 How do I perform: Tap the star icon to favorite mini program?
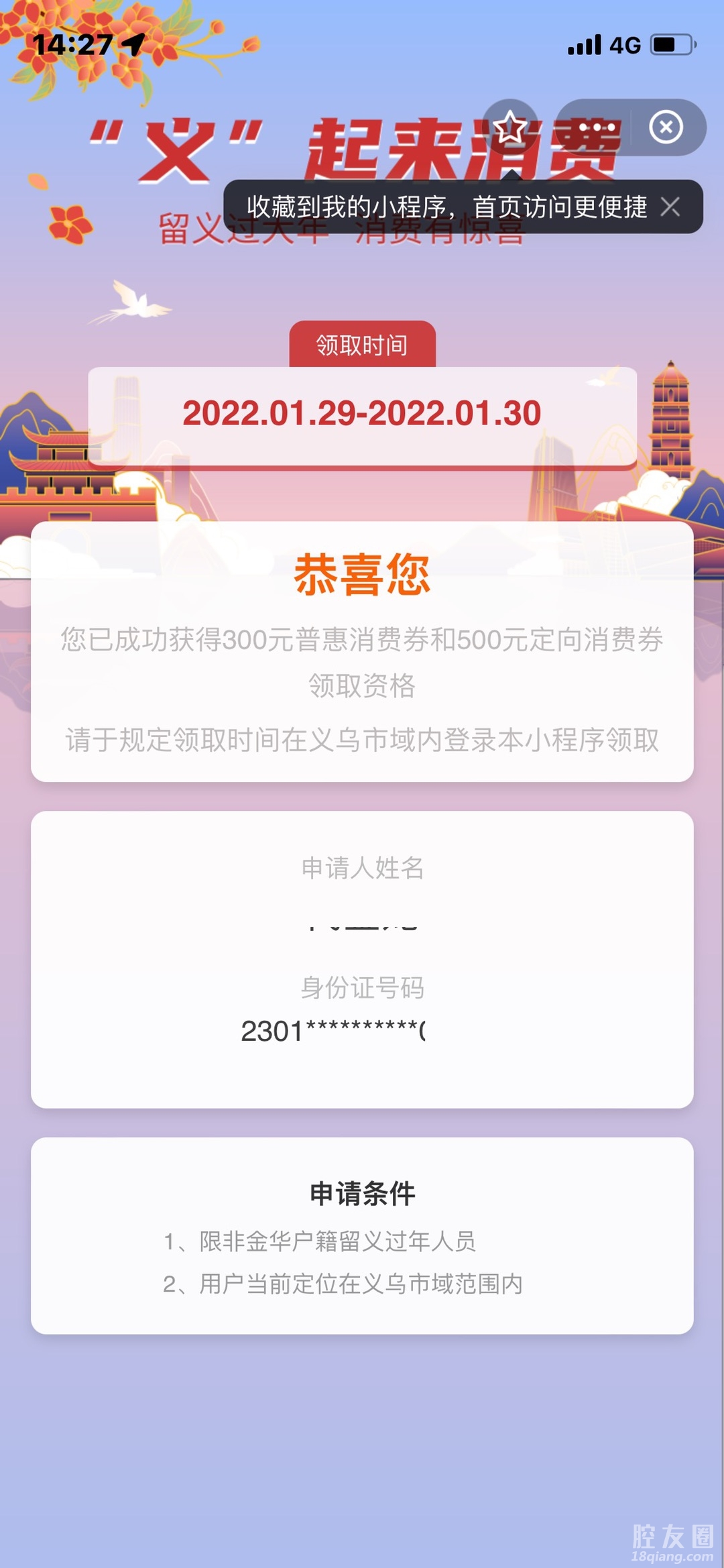510,127
